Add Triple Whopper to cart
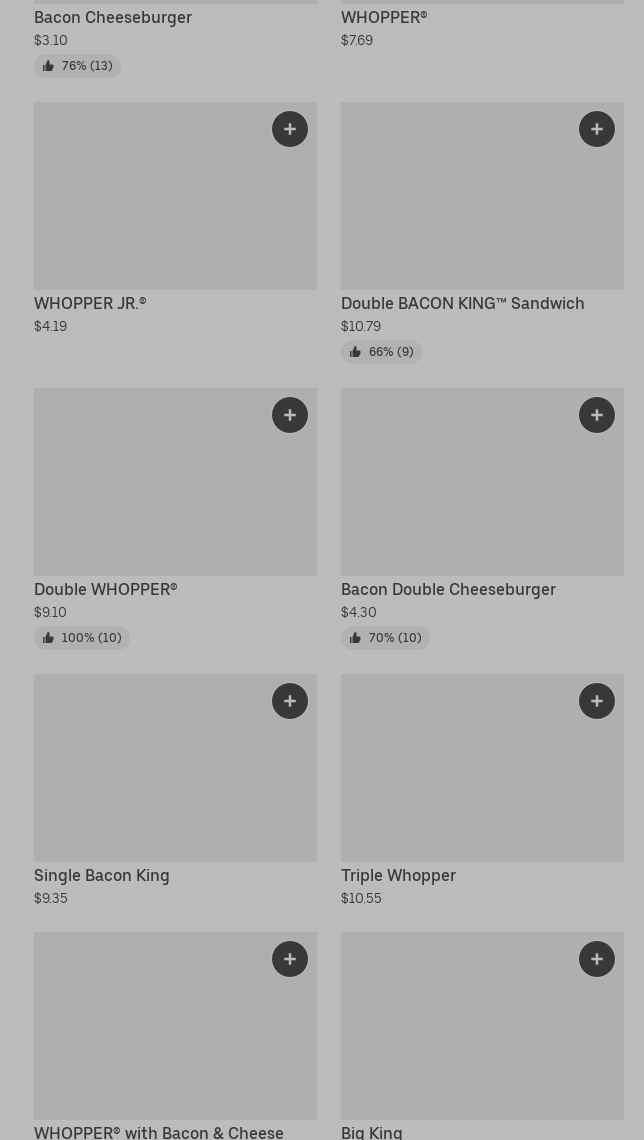The image size is (644, 1140). pyautogui.click(x=597, y=701)
